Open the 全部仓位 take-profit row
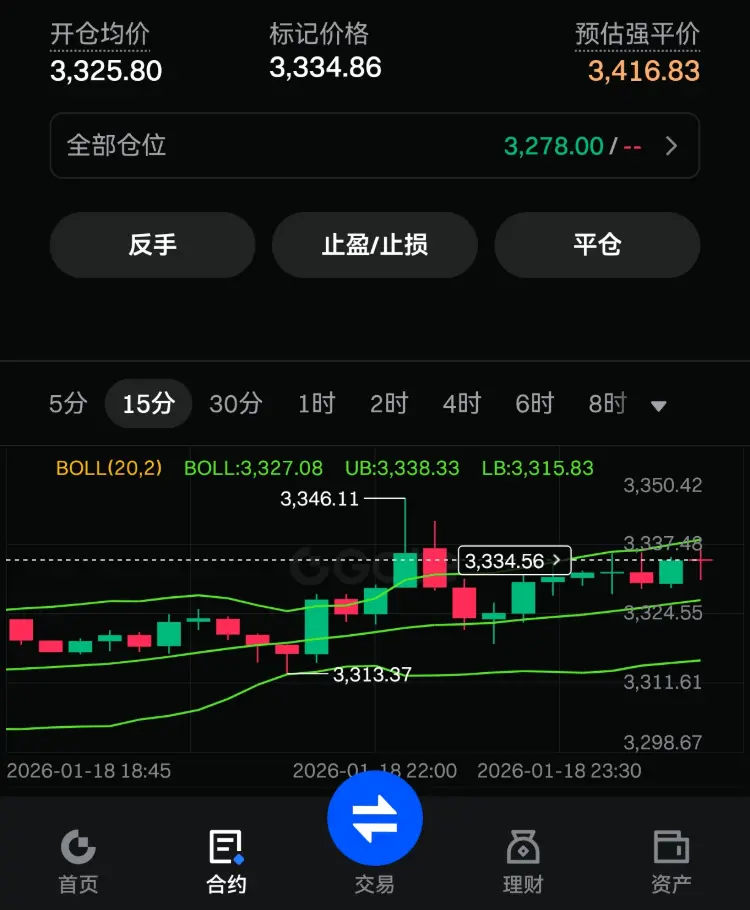The height and width of the screenshot is (910, 750). 374,146
